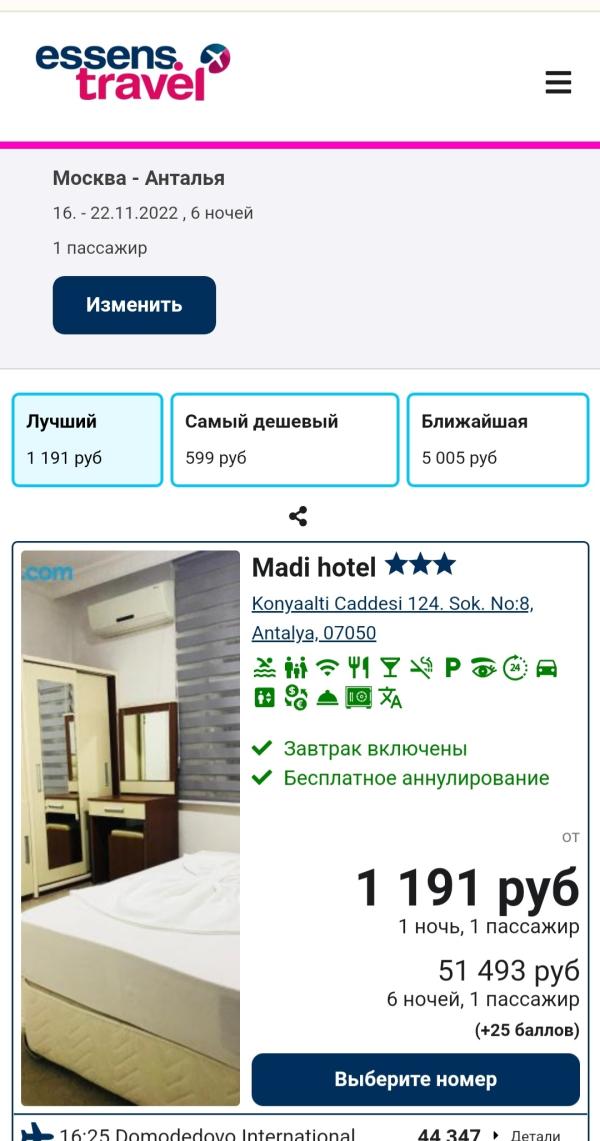
Task: Switch to Ближайшая tab
Action: pos(497,440)
